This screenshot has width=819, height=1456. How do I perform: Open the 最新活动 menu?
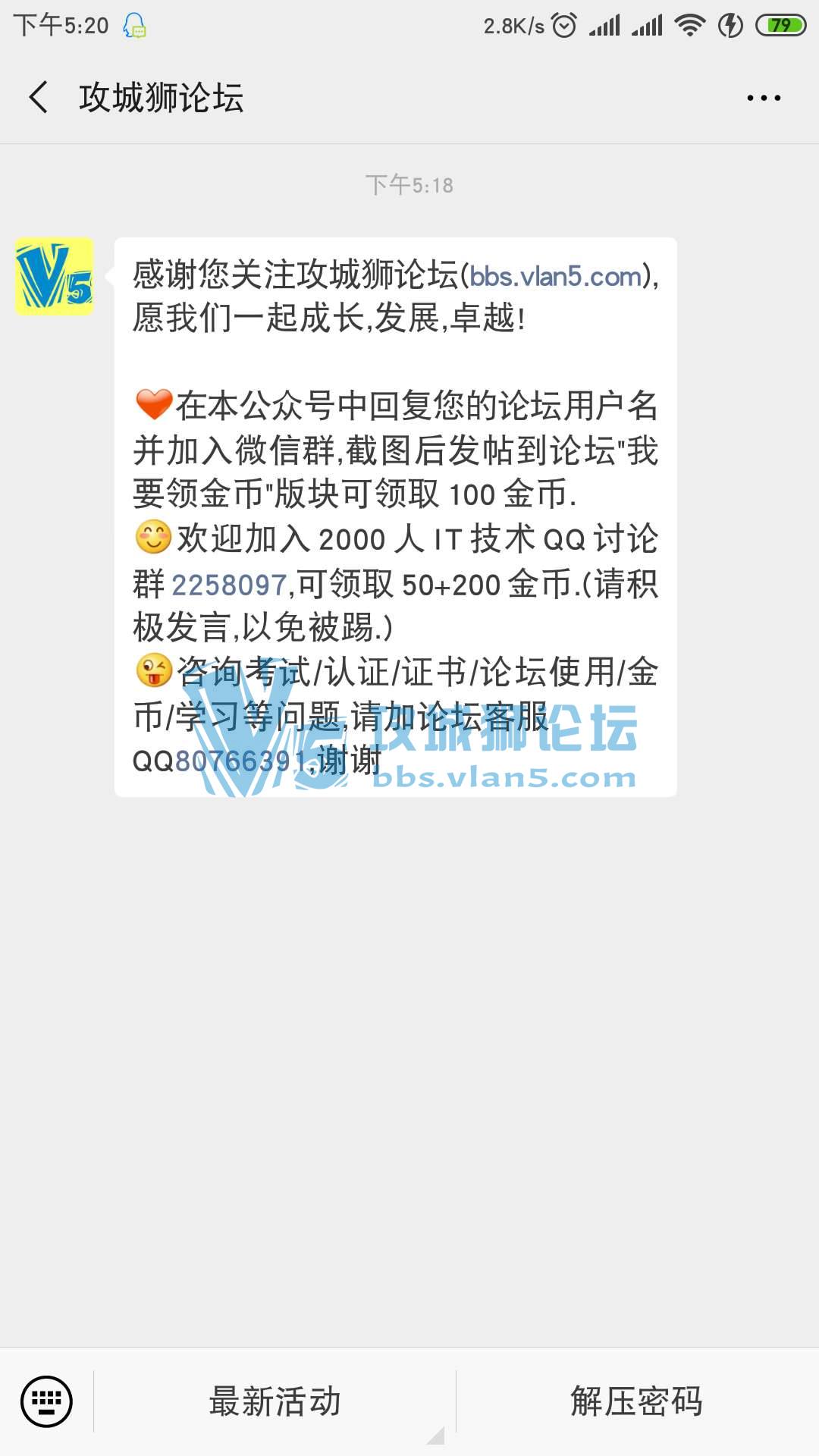click(x=275, y=1401)
